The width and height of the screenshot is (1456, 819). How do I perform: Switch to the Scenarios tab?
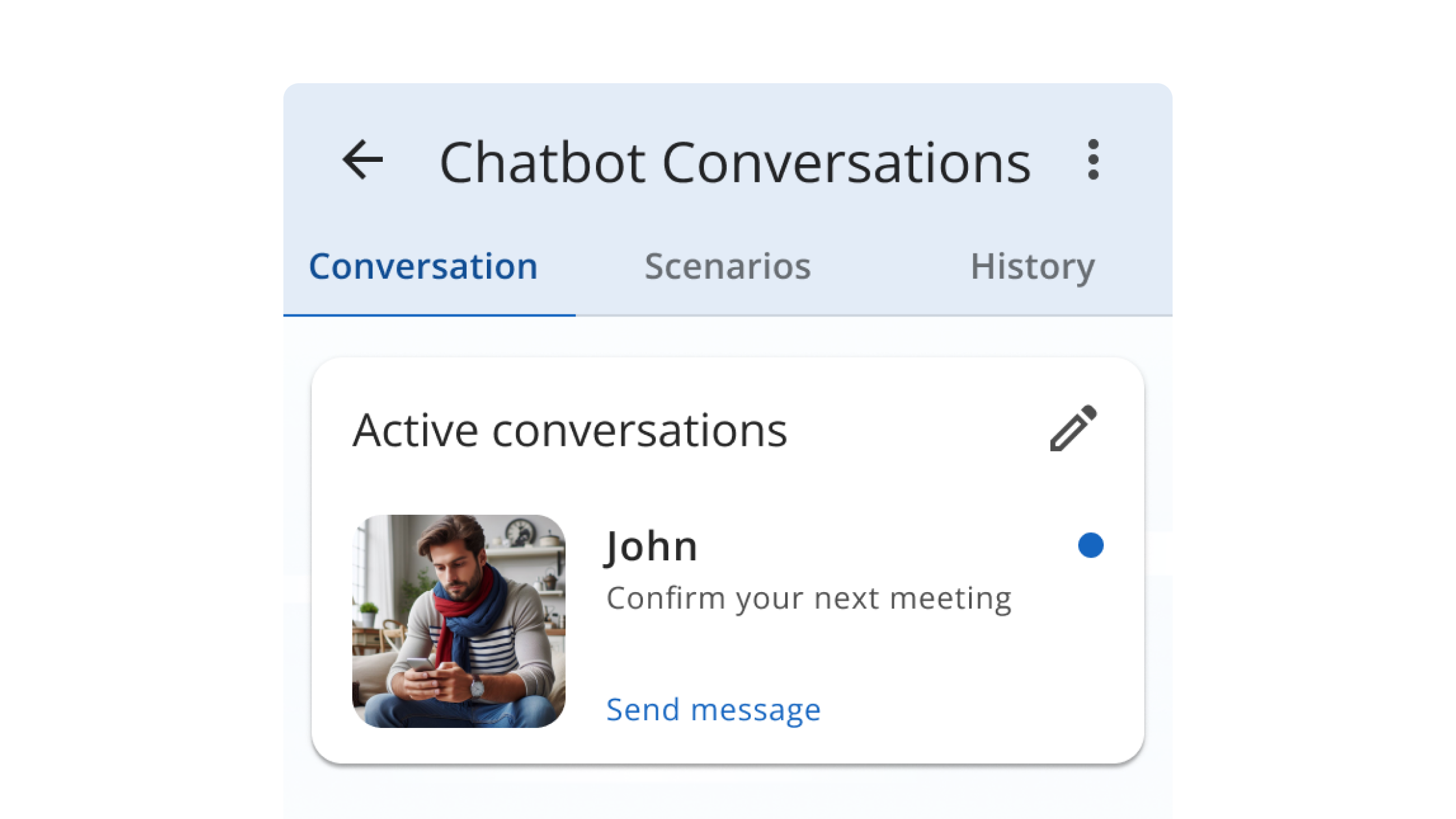(x=727, y=266)
